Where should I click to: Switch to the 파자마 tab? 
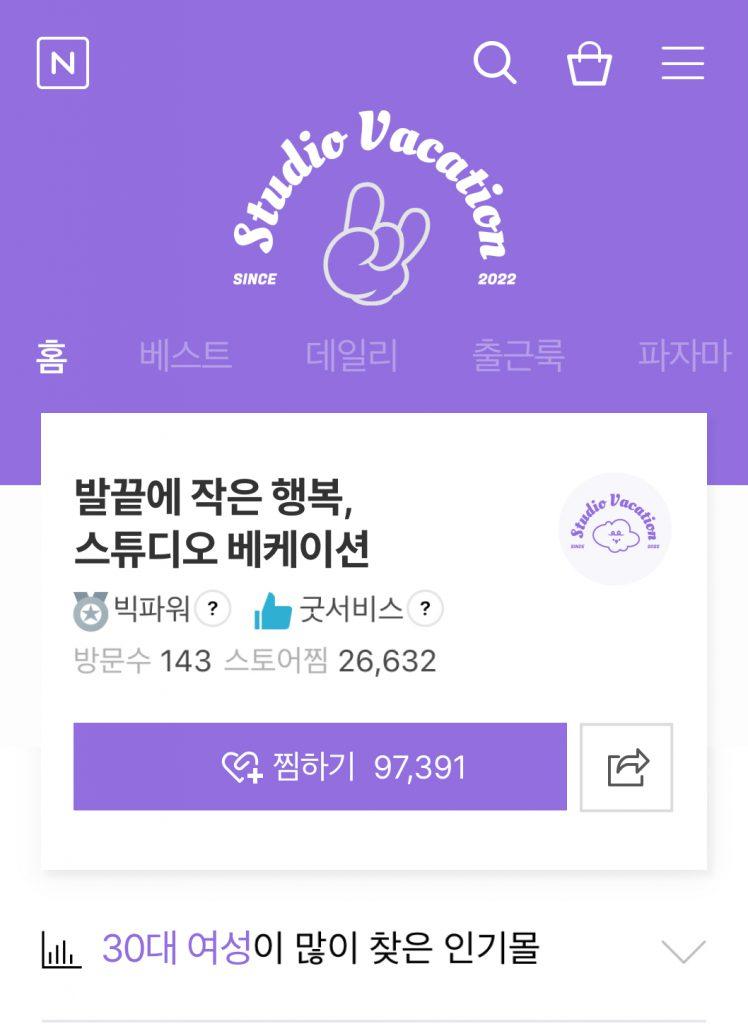coord(685,356)
